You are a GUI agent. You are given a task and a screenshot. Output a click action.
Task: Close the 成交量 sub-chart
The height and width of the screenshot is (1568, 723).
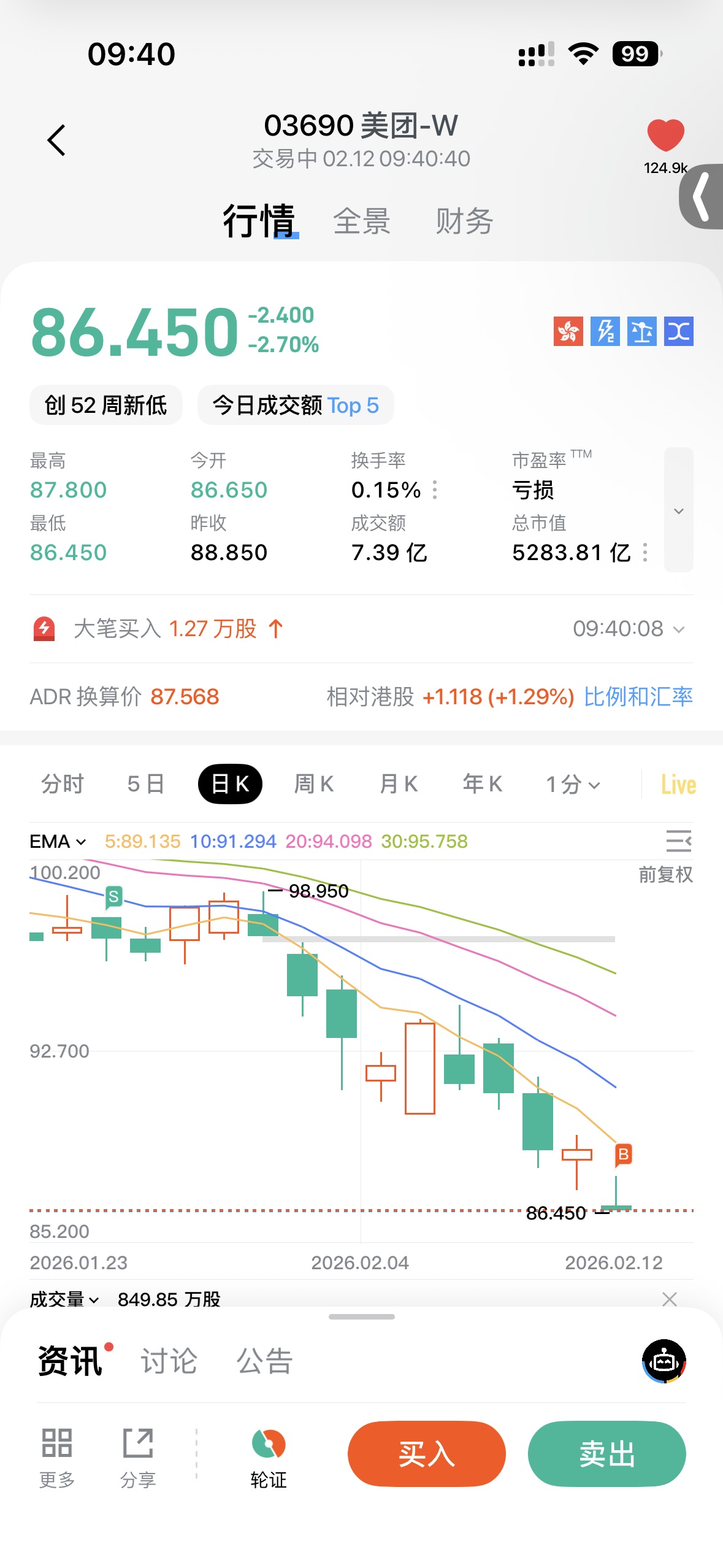tap(670, 1299)
